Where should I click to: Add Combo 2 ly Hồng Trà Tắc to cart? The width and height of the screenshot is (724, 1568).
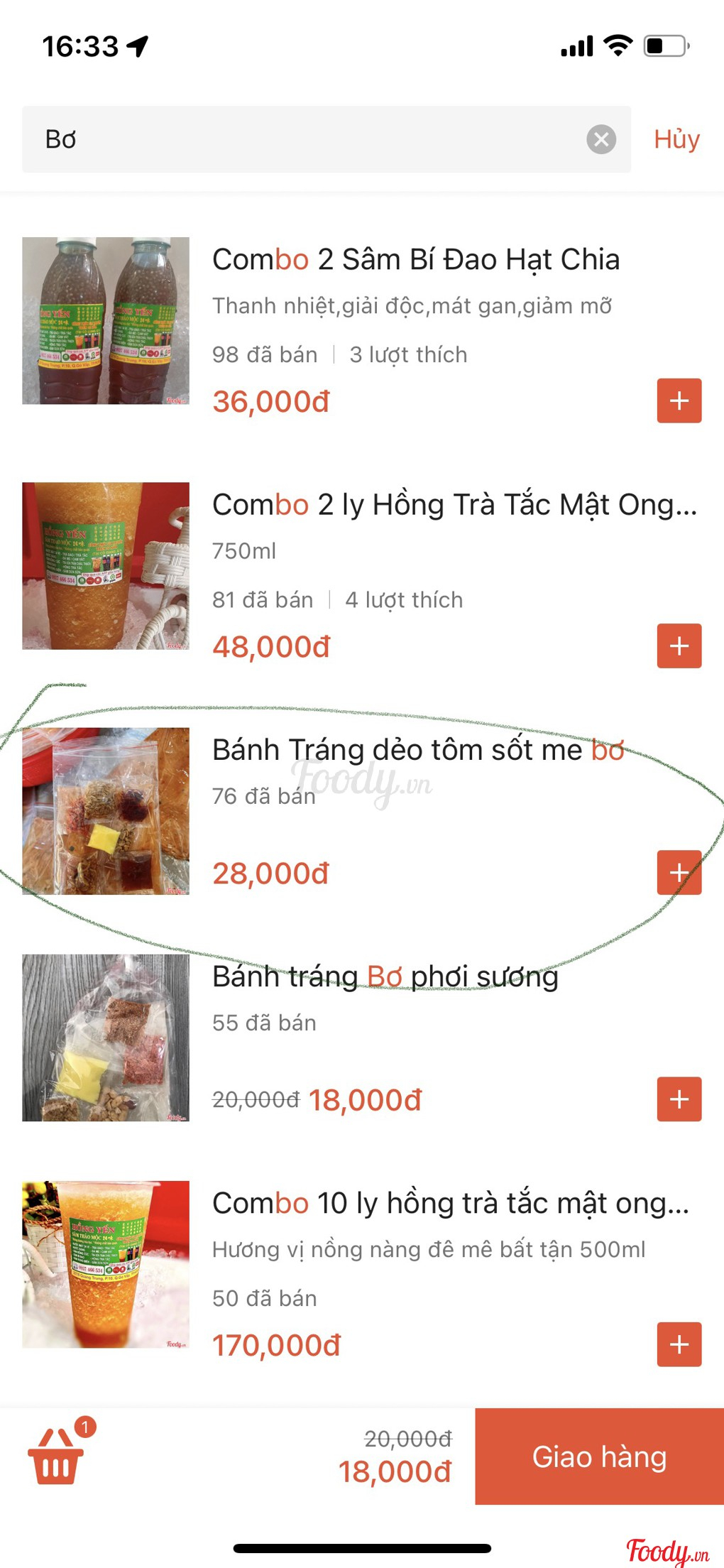click(x=679, y=646)
